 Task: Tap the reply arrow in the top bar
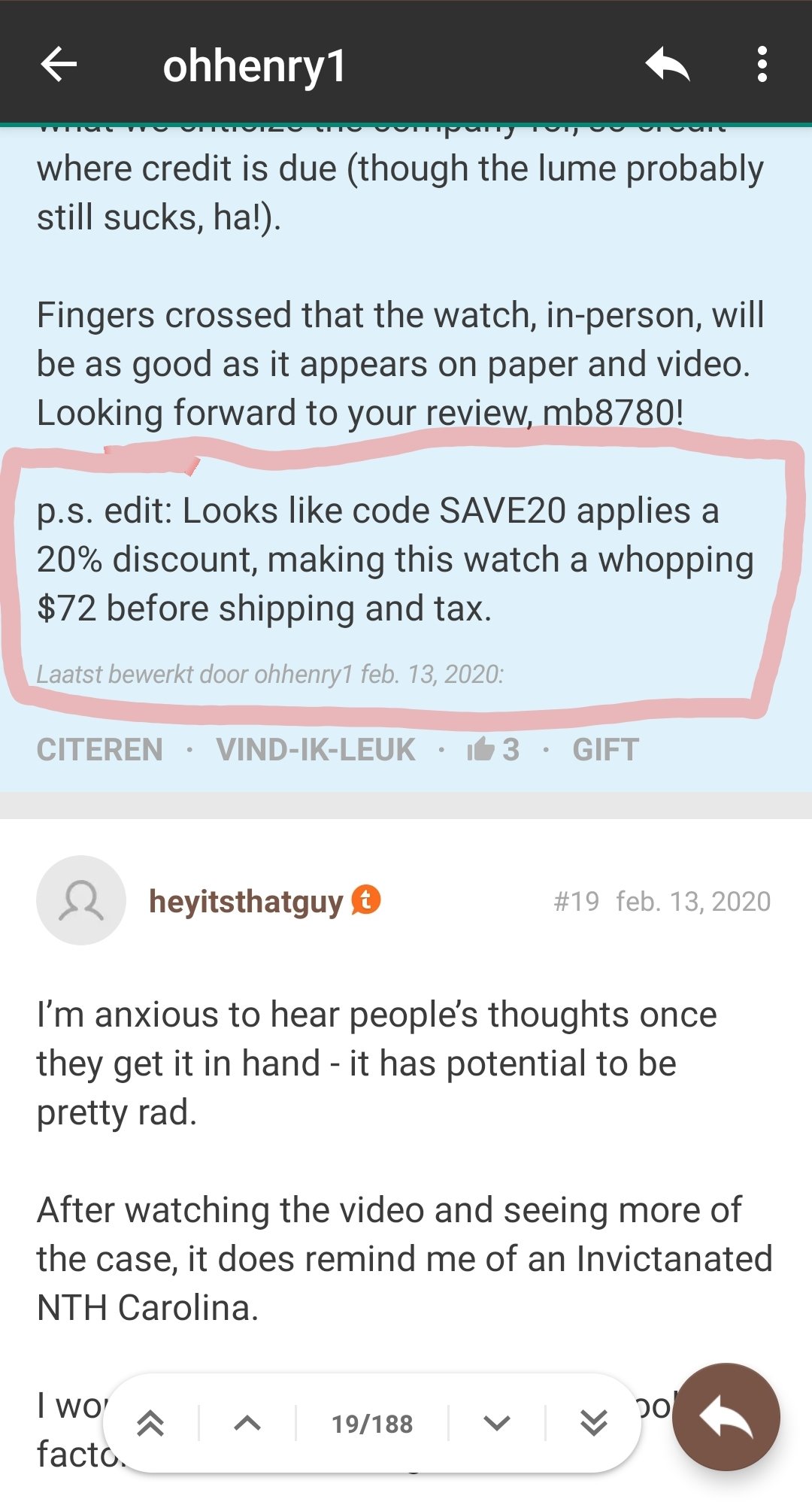pos(668,65)
